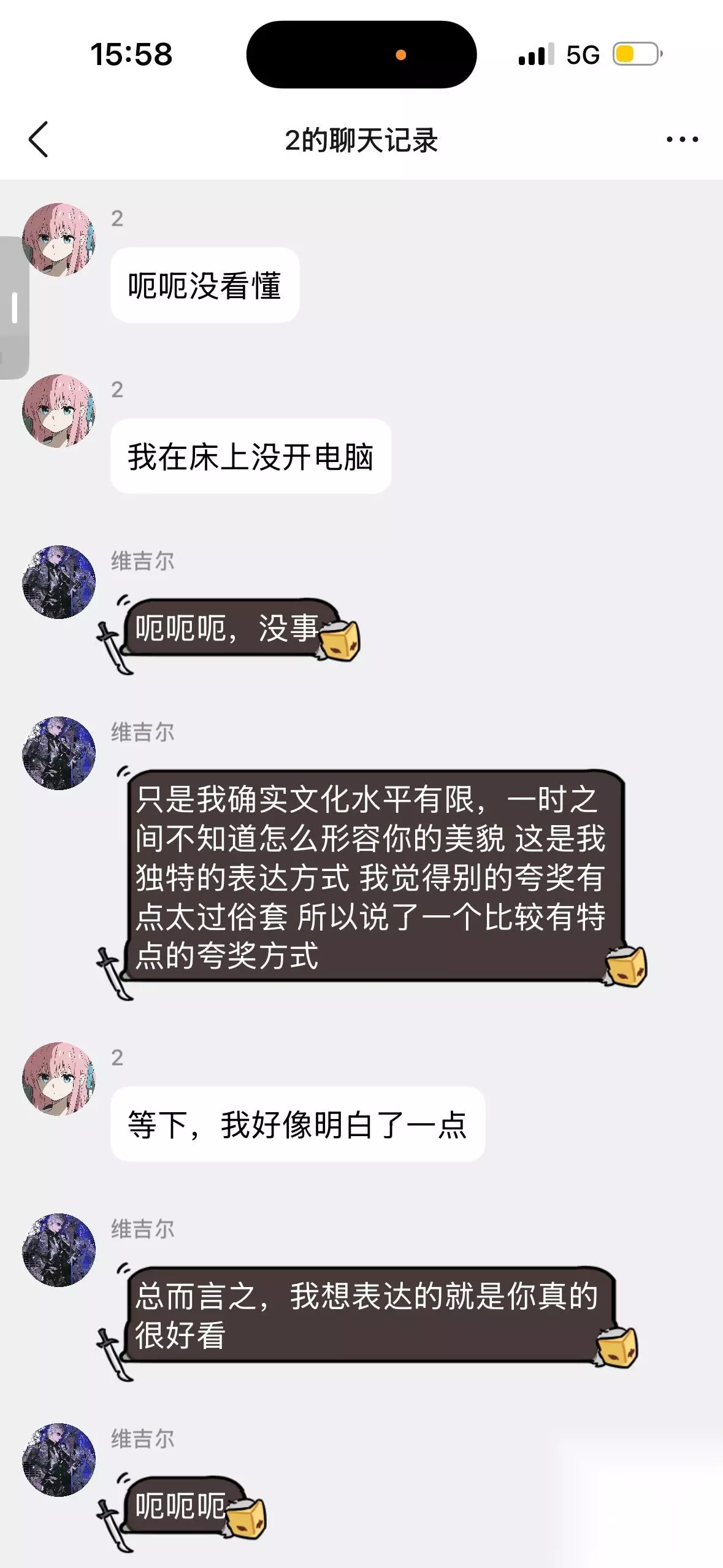Tap the side handle on left edge

pos(13,307)
